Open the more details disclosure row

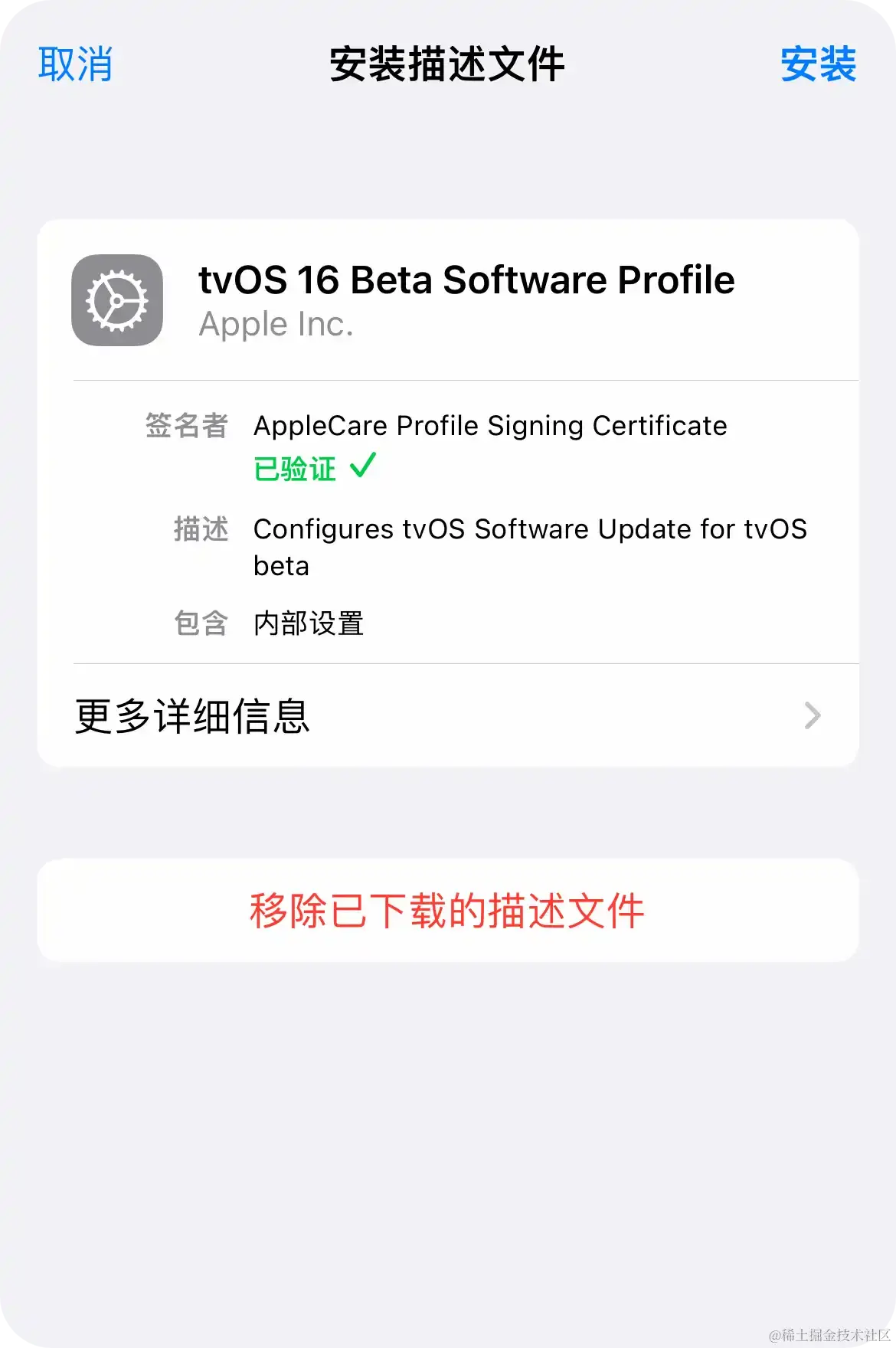448,715
